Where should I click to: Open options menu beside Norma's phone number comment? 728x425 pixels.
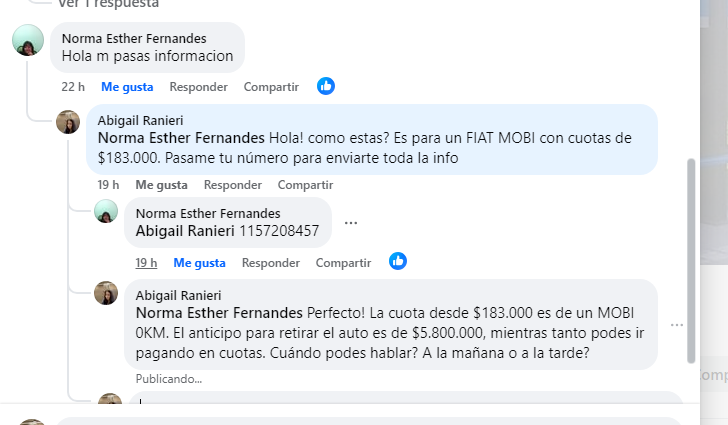coord(350,223)
